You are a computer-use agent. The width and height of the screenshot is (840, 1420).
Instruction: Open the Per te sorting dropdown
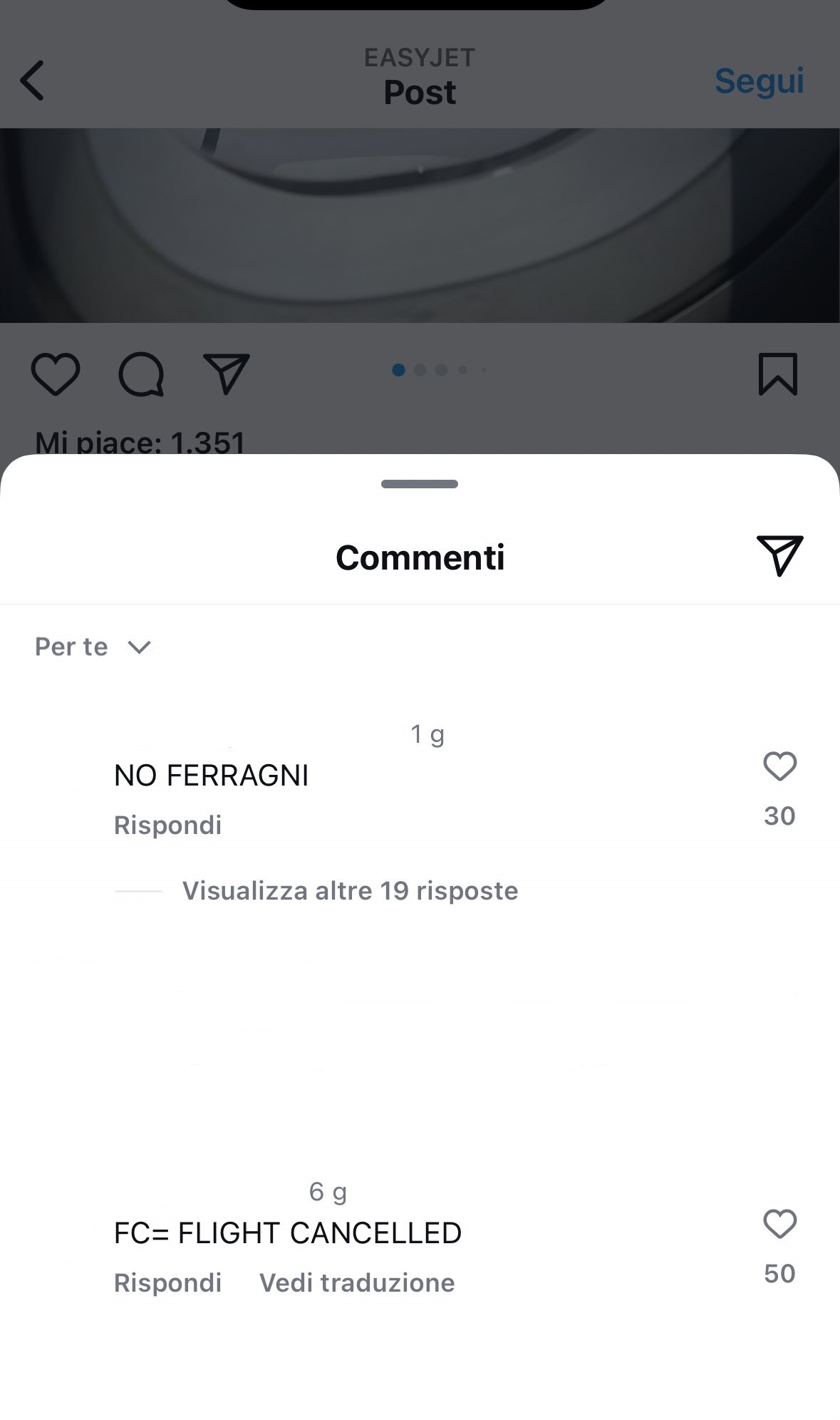click(x=93, y=647)
